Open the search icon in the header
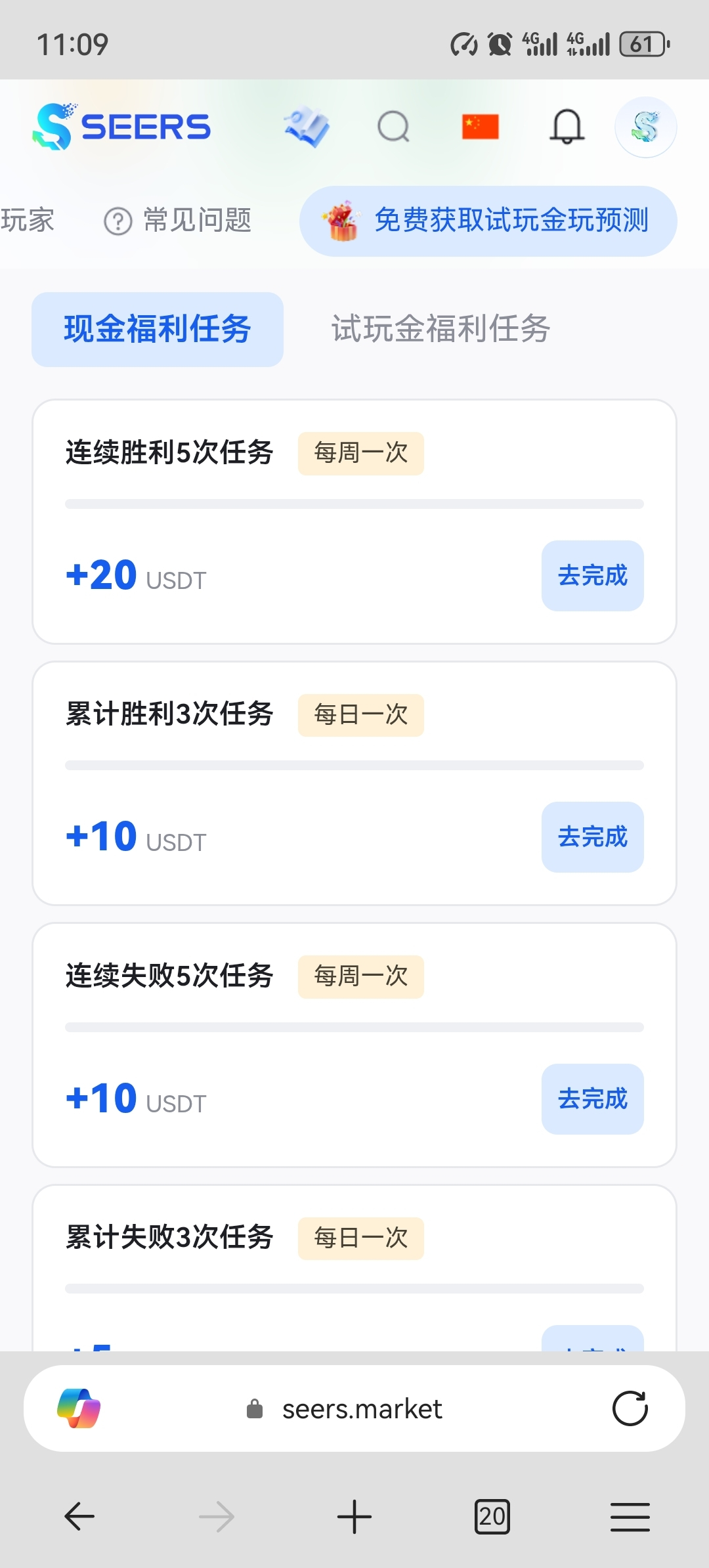This screenshot has width=709, height=1568. tap(393, 127)
